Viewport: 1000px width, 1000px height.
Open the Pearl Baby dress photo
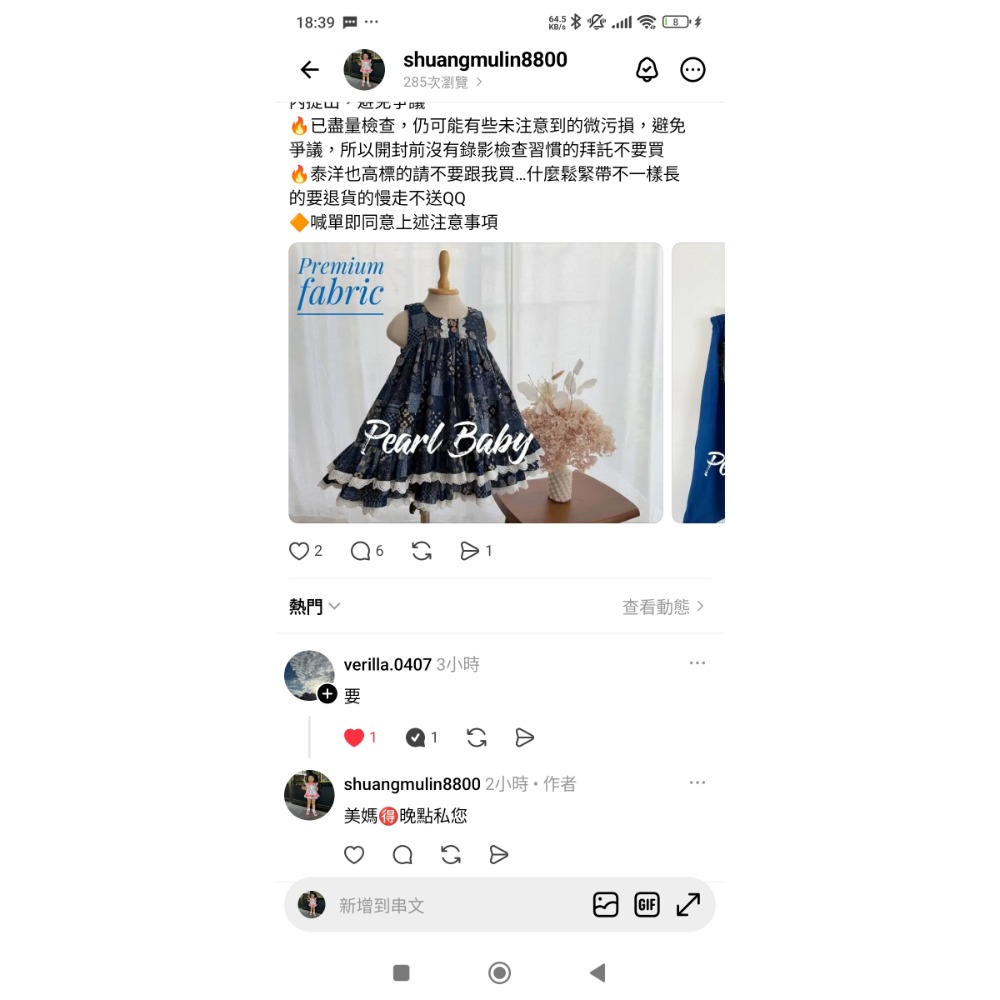[475, 382]
